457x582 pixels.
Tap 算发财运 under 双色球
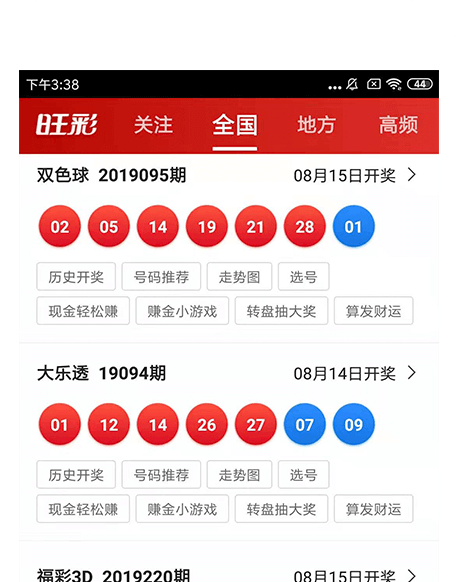click(x=373, y=311)
